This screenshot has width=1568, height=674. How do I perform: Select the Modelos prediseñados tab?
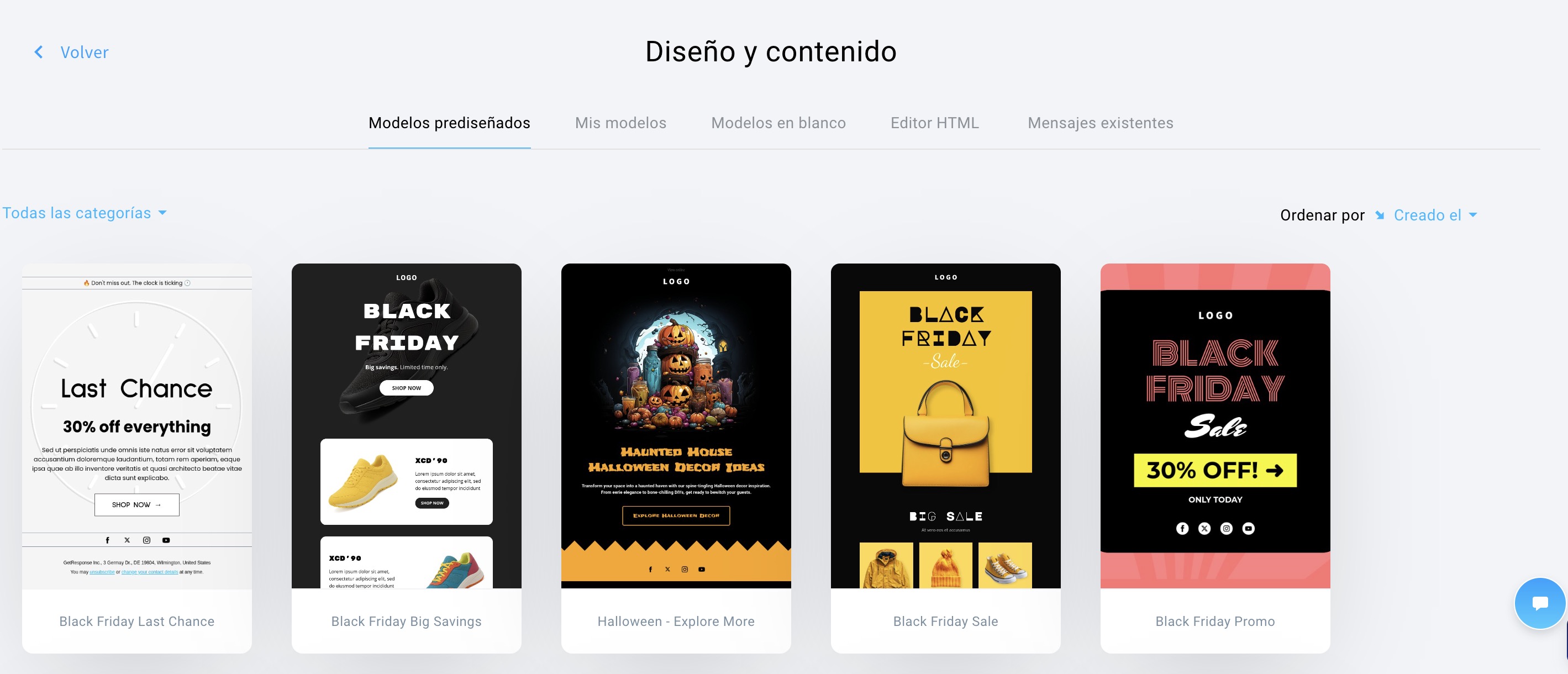(x=449, y=123)
